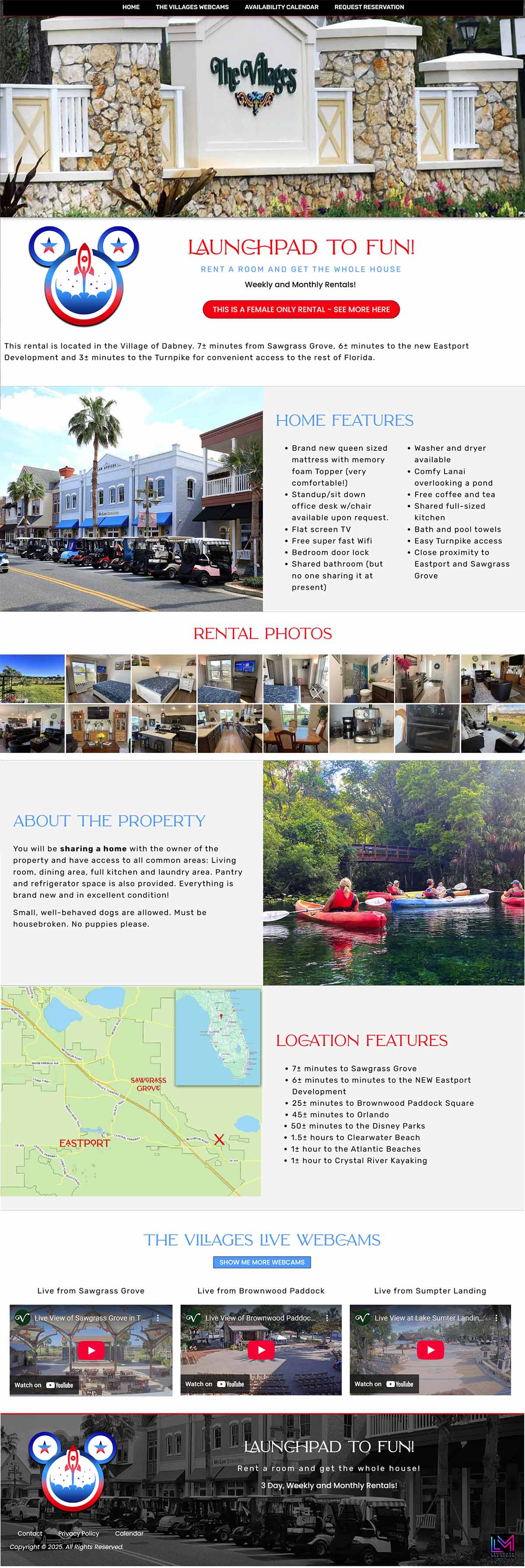Play the Sawgrass Grove live video

pos(91,1349)
